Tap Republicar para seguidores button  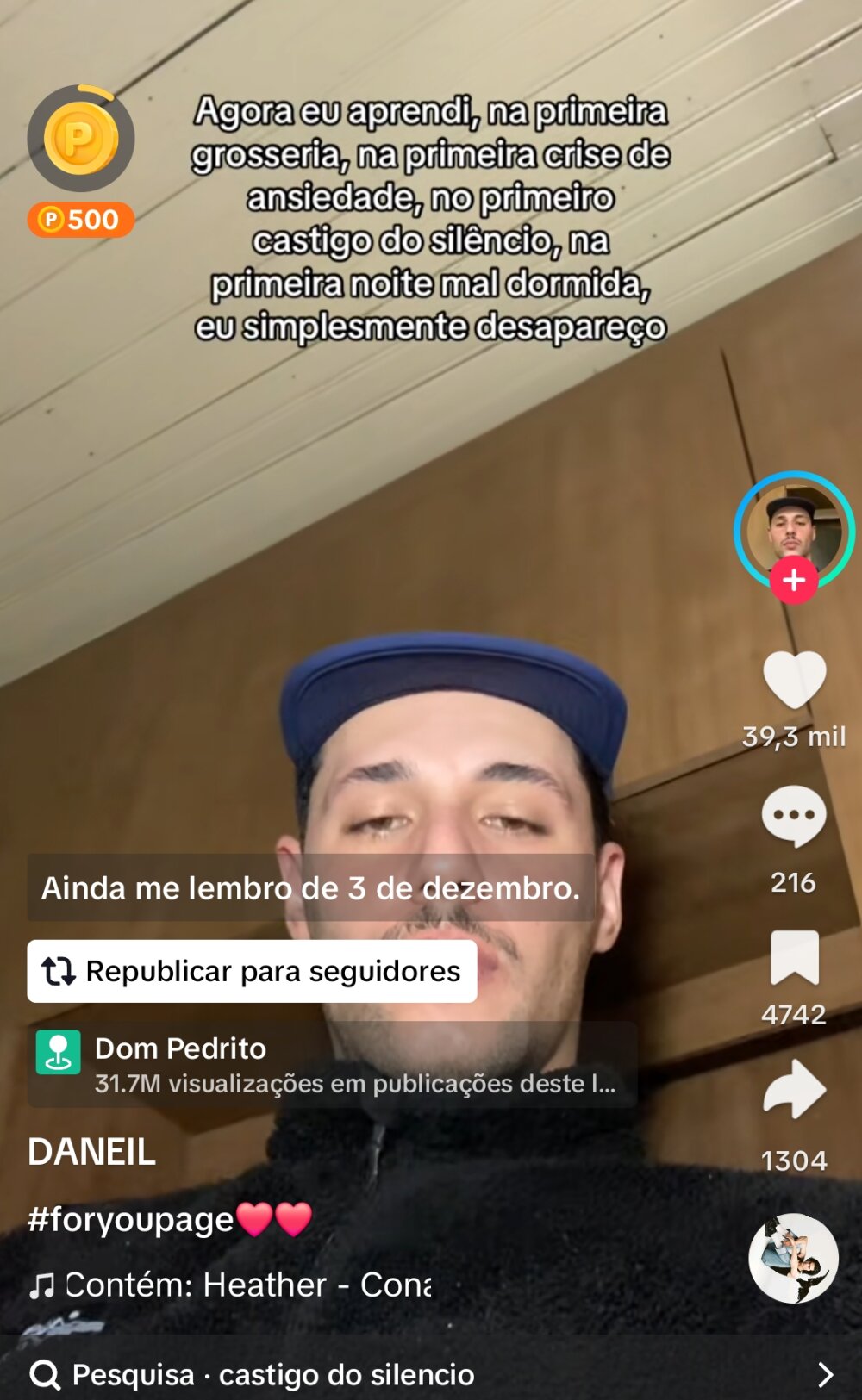[252, 971]
